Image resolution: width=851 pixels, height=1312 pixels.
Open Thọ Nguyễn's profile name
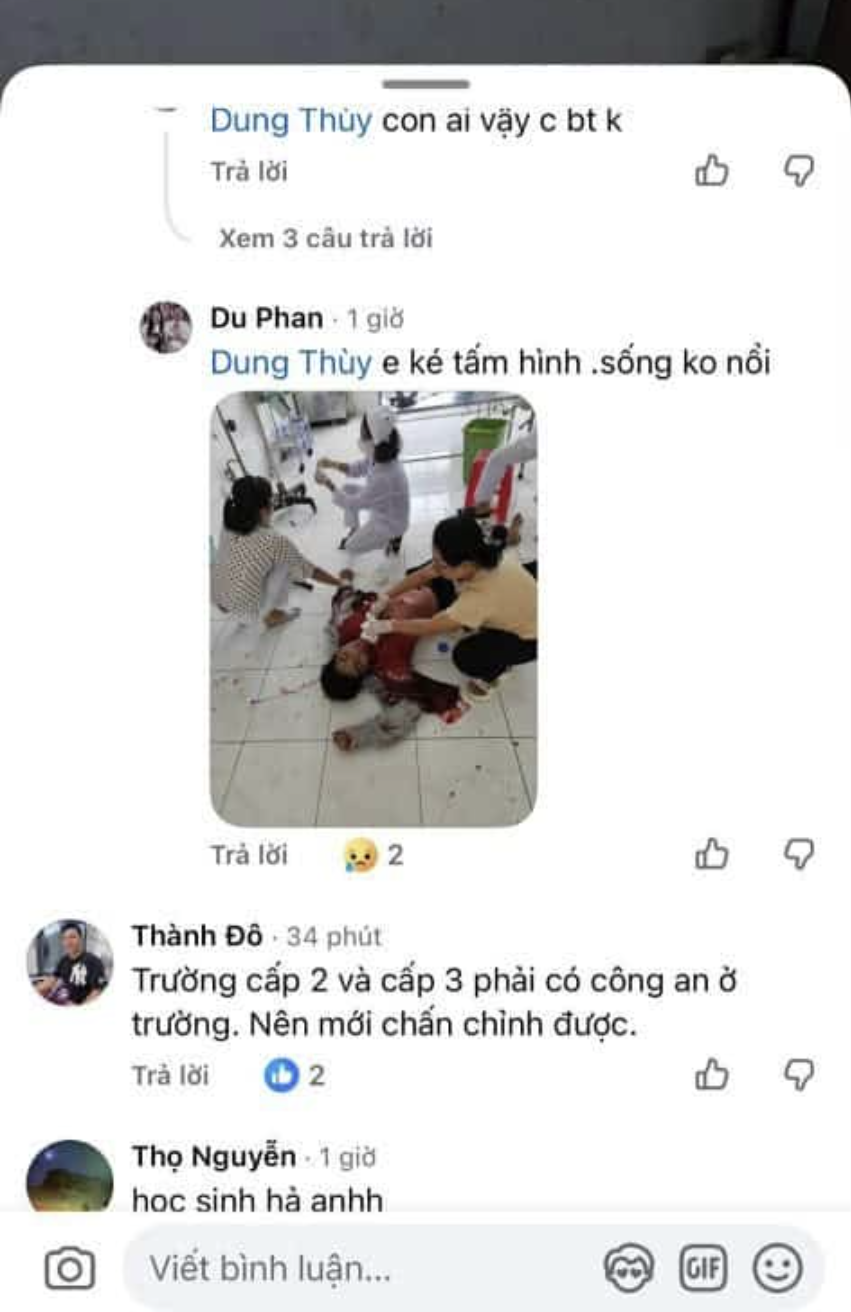click(x=213, y=1157)
